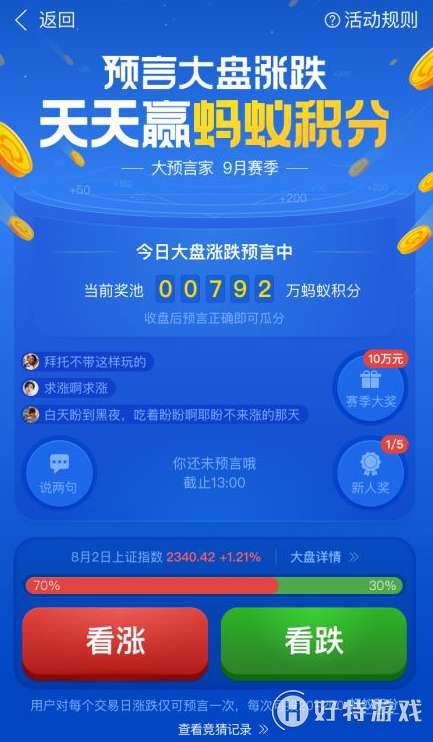Viewport: 433px width, 742px height.
Task: Open the 新人奖 newcomer reward
Action: click(x=371, y=472)
